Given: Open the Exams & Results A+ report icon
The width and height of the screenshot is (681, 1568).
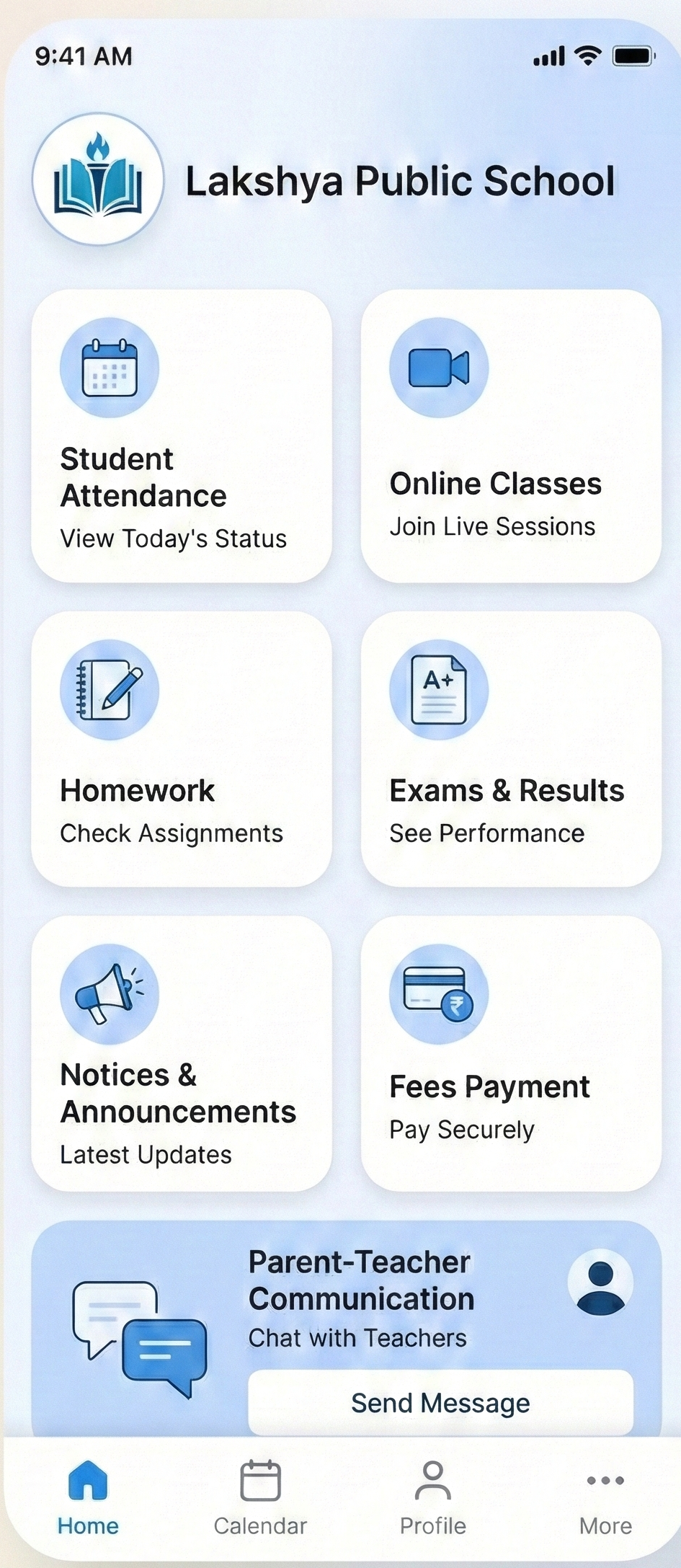Looking at the screenshot, I should 437,690.
